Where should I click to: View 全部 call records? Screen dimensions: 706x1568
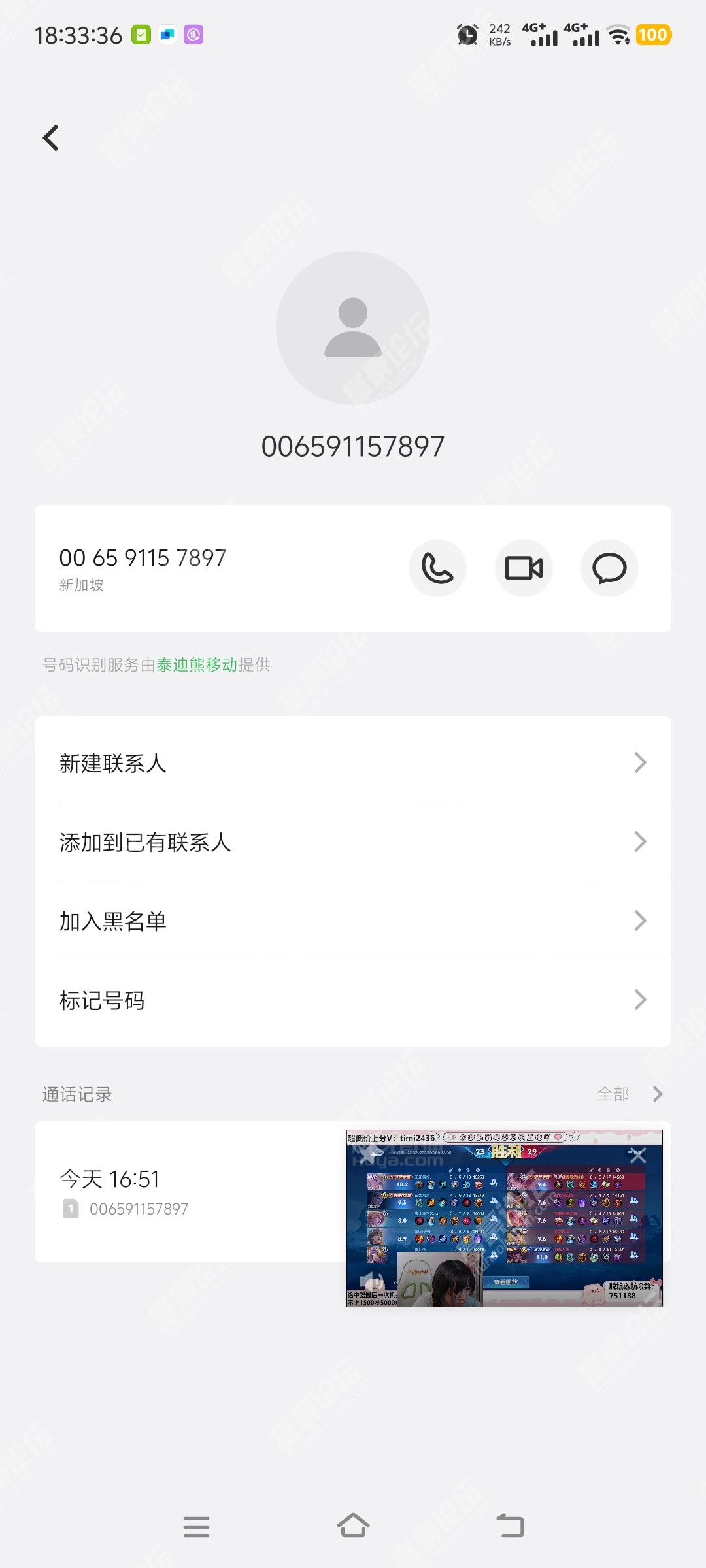[x=630, y=1094]
